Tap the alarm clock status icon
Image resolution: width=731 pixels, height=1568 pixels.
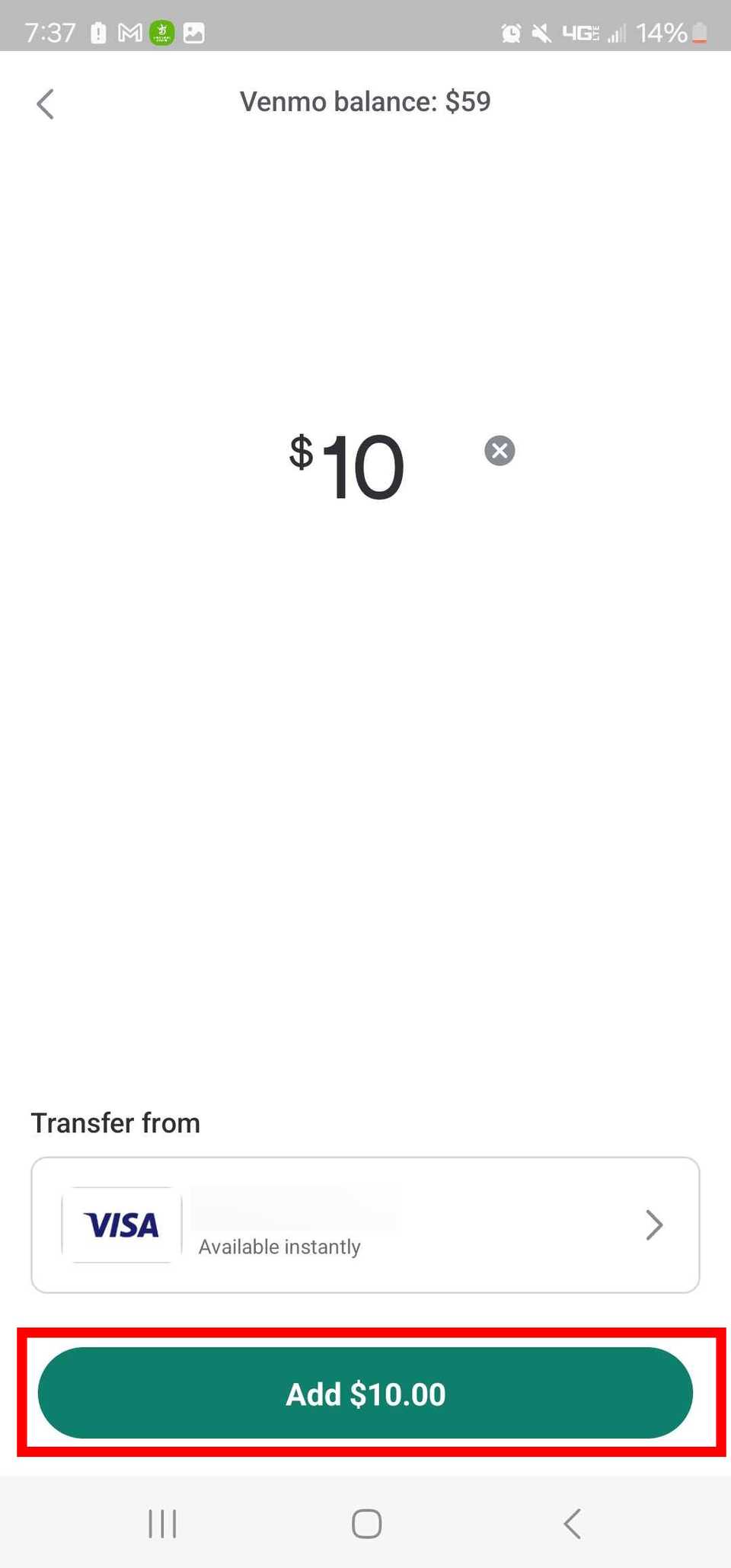510,32
